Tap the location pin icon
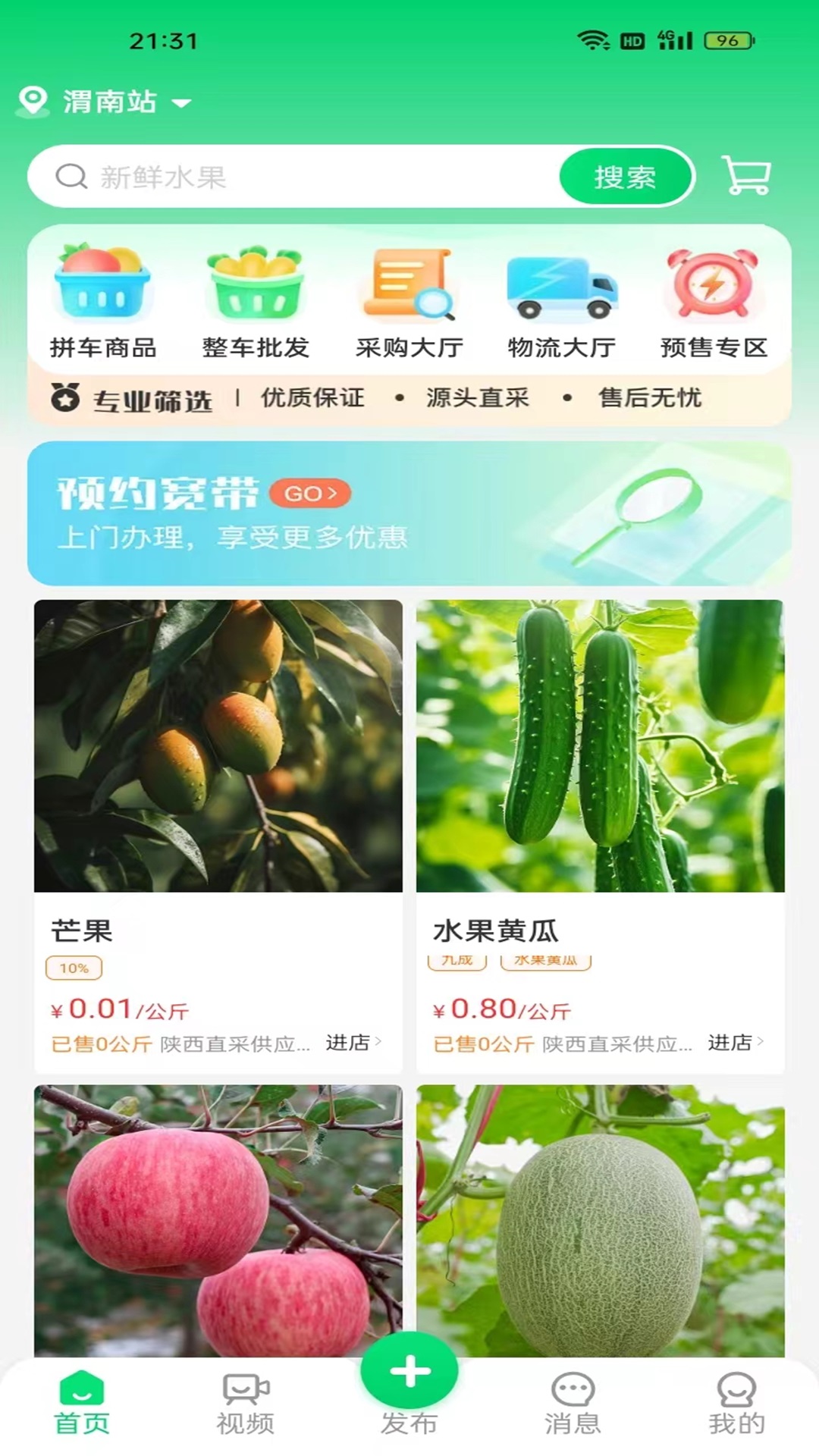819x1456 pixels. (32, 102)
